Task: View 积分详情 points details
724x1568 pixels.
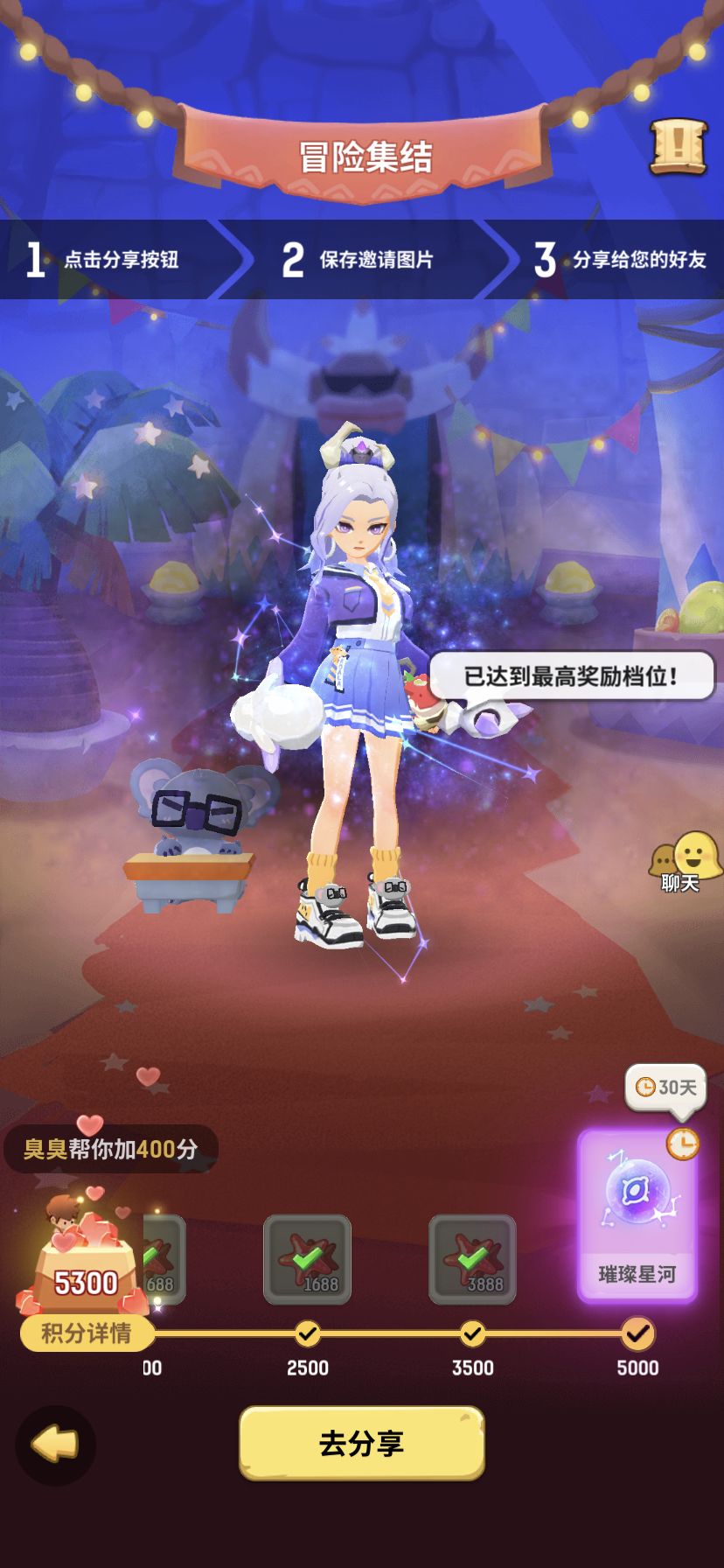Action: (87, 1333)
